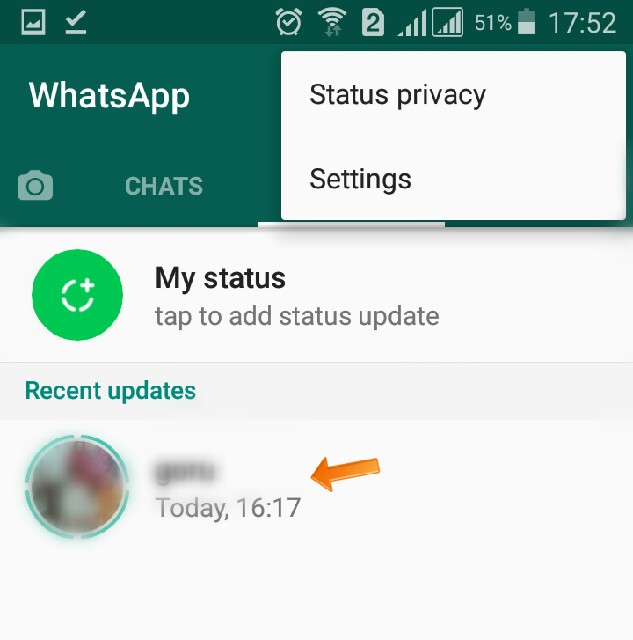The height and width of the screenshot is (640, 633).
Task: Open the camera tab icon
Action: 36,186
